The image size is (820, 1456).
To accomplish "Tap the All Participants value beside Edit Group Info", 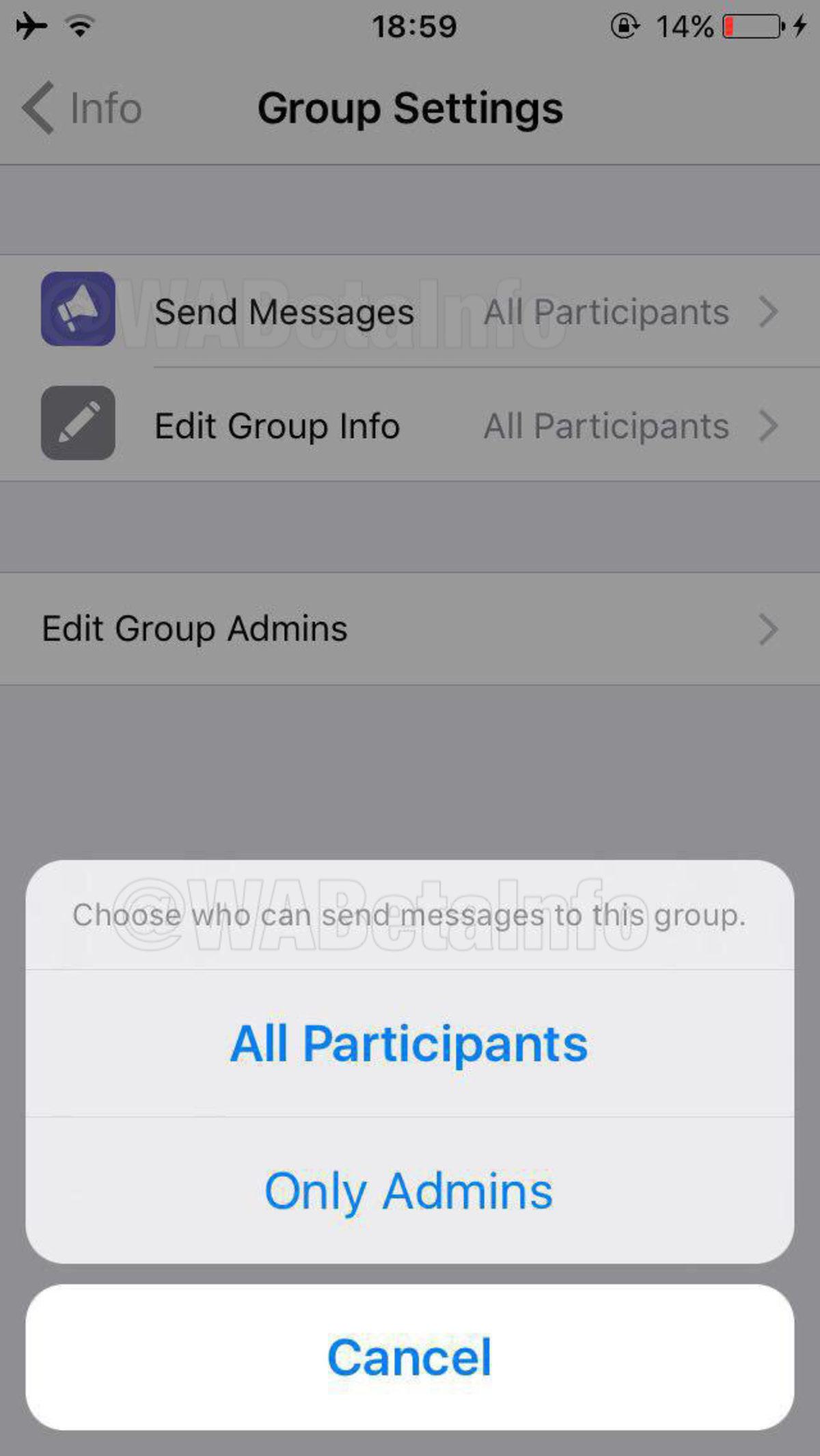I will [x=605, y=424].
